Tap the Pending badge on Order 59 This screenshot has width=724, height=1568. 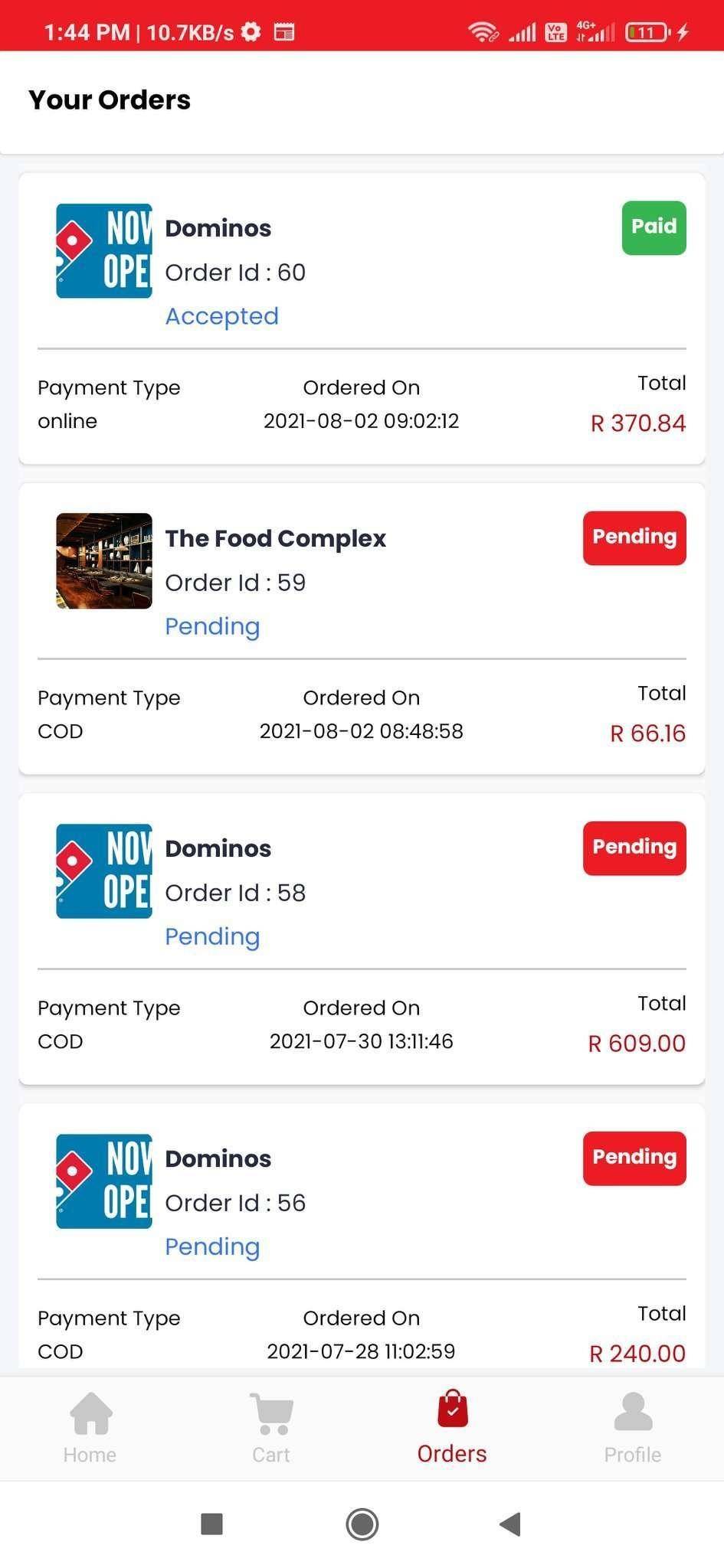point(634,537)
